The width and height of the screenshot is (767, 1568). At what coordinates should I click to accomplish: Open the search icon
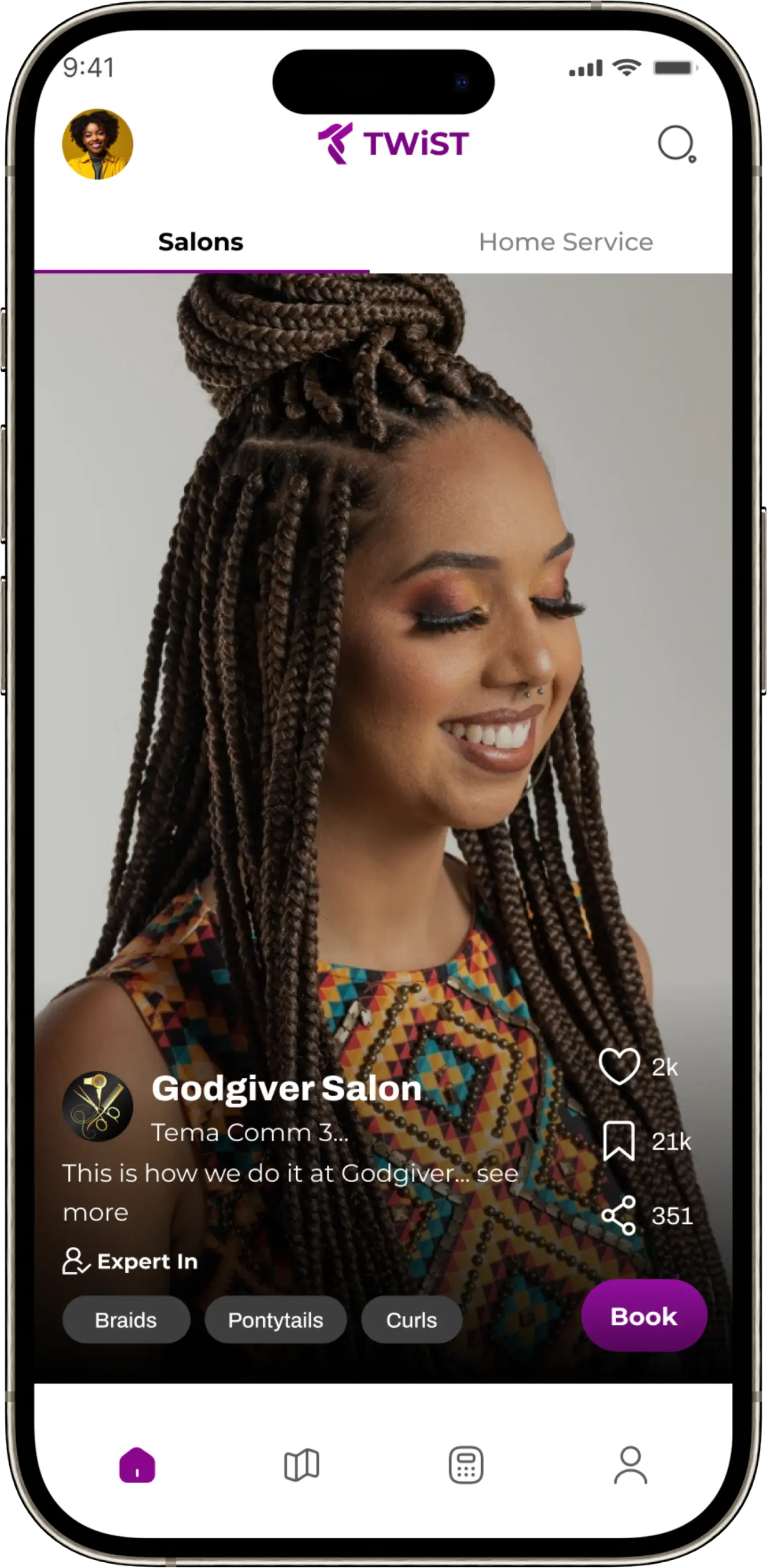(676, 144)
